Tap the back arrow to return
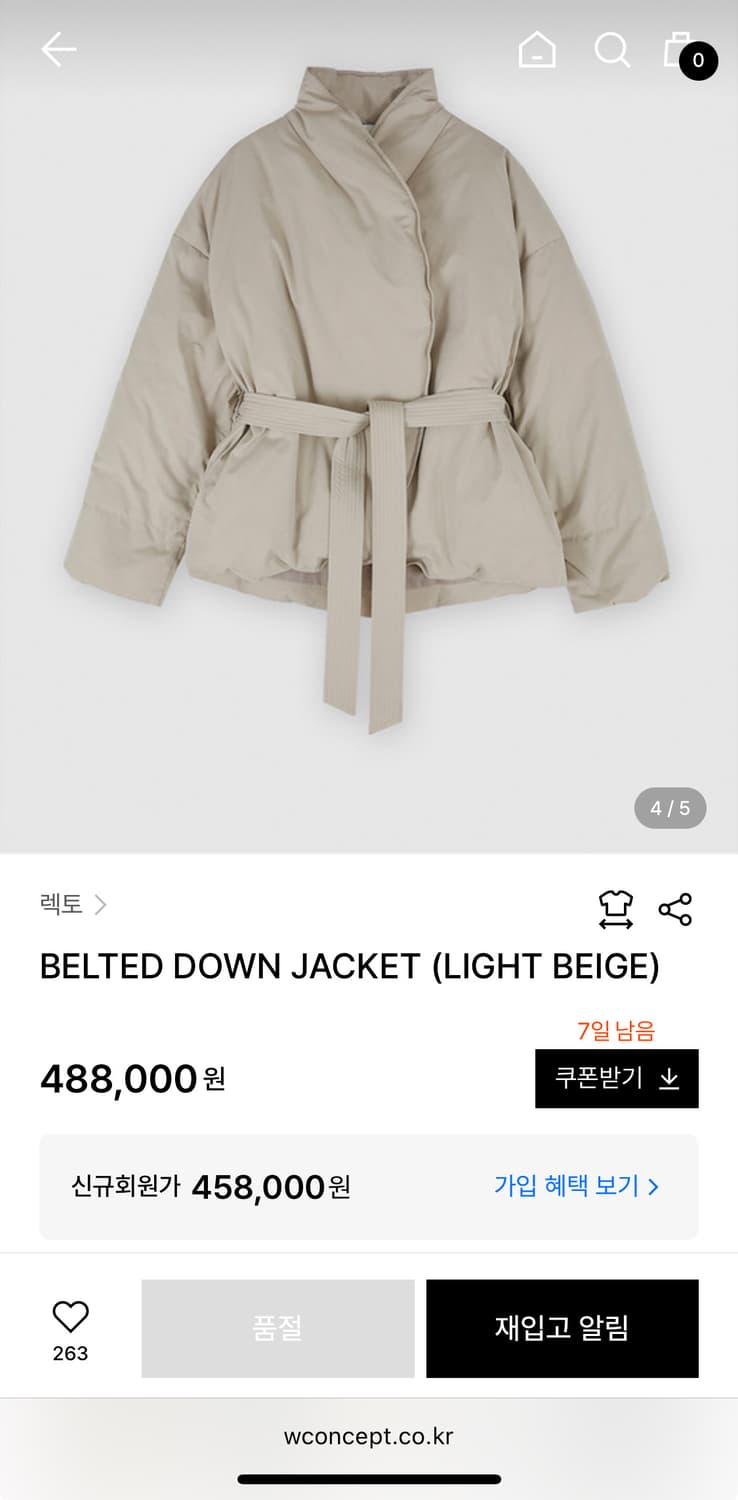Viewport: 738px width, 1500px height. tap(57, 48)
